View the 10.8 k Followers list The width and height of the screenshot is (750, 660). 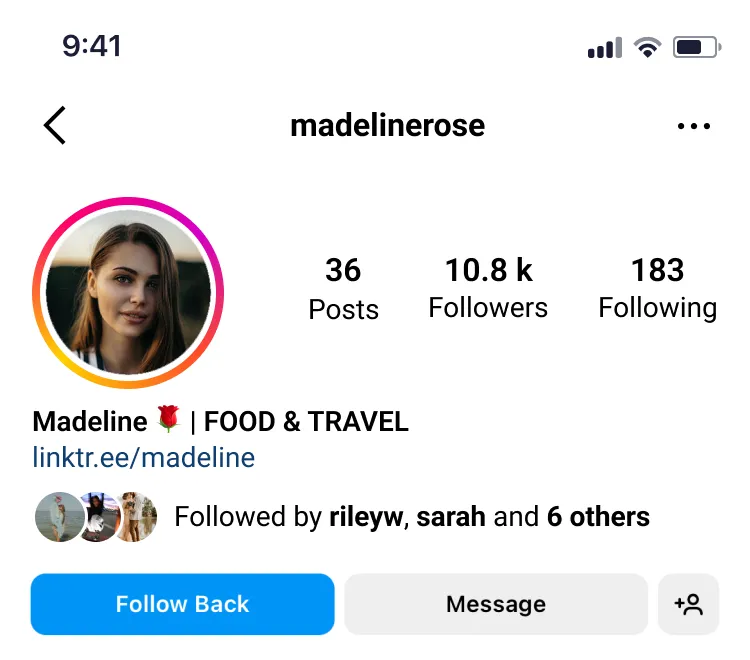coord(488,288)
